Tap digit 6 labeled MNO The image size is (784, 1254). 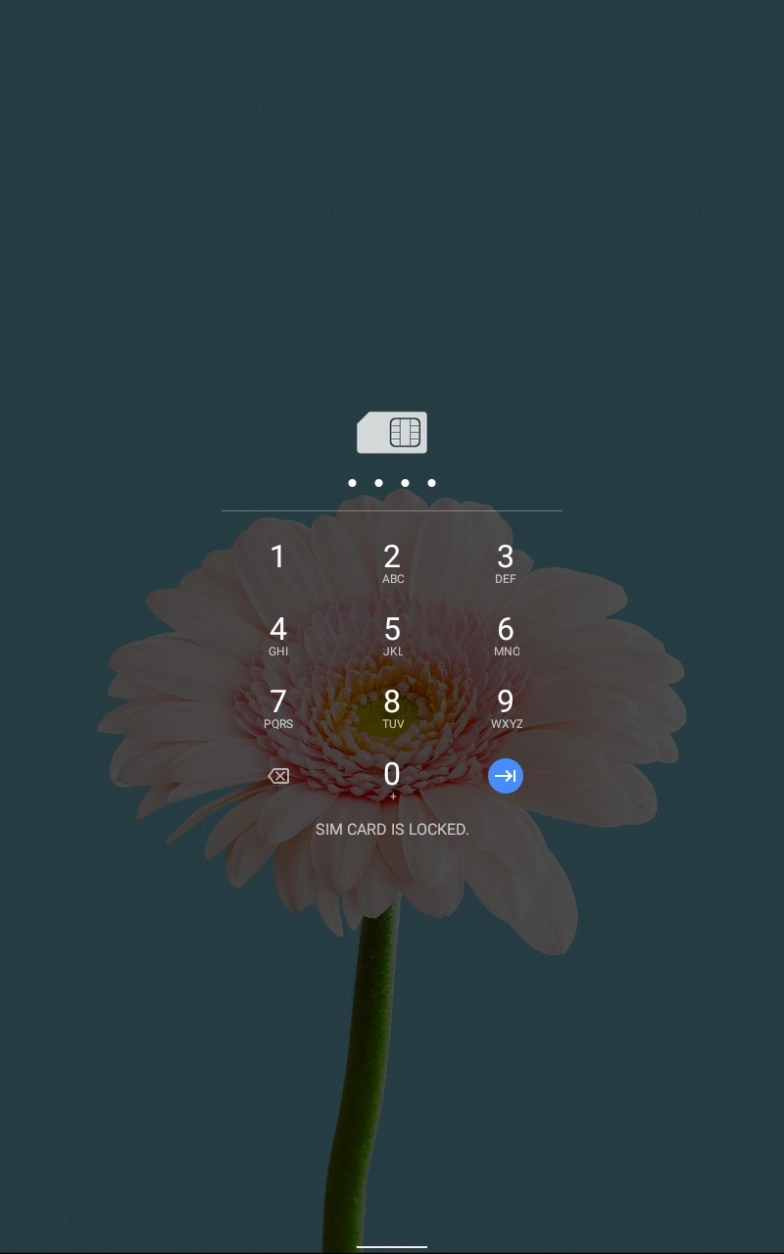pos(505,633)
